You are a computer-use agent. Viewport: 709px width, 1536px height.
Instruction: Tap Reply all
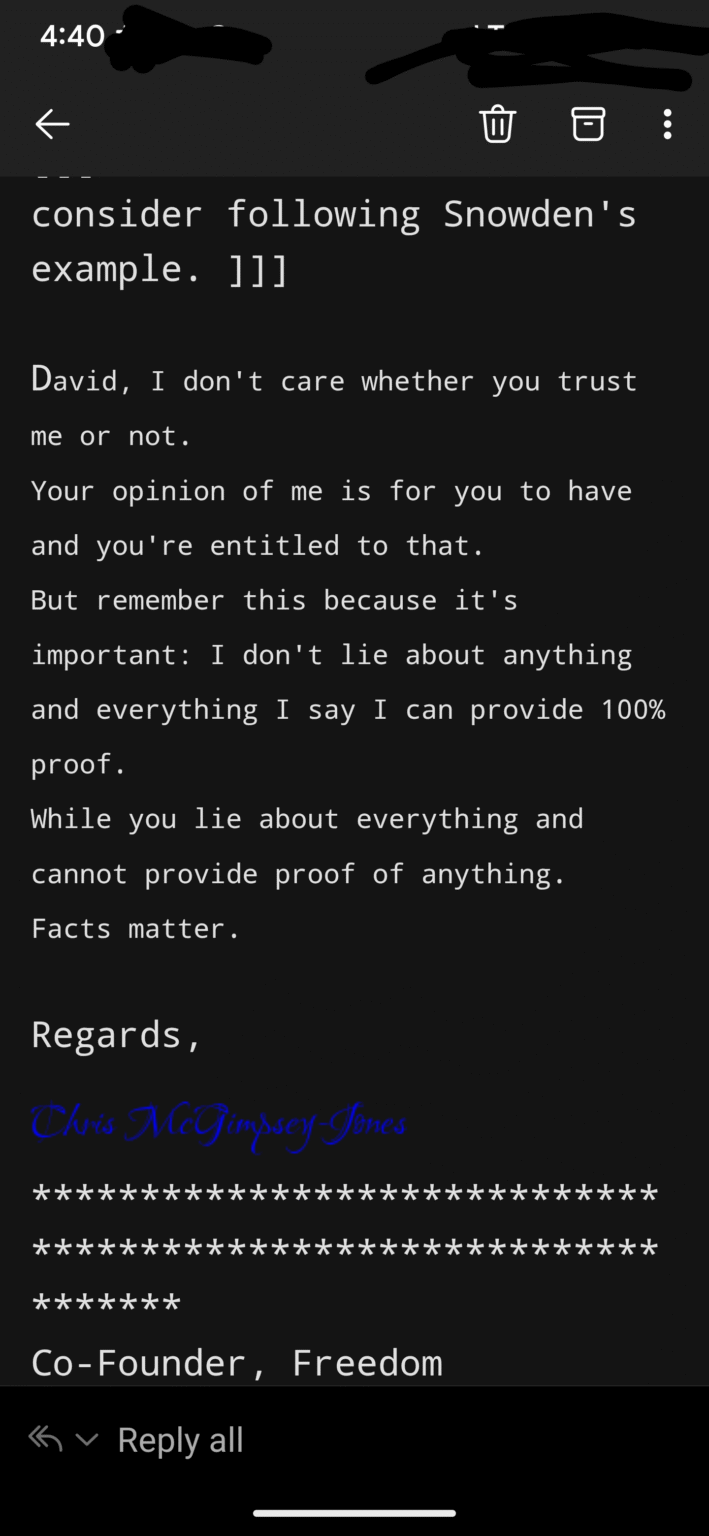(180, 1440)
